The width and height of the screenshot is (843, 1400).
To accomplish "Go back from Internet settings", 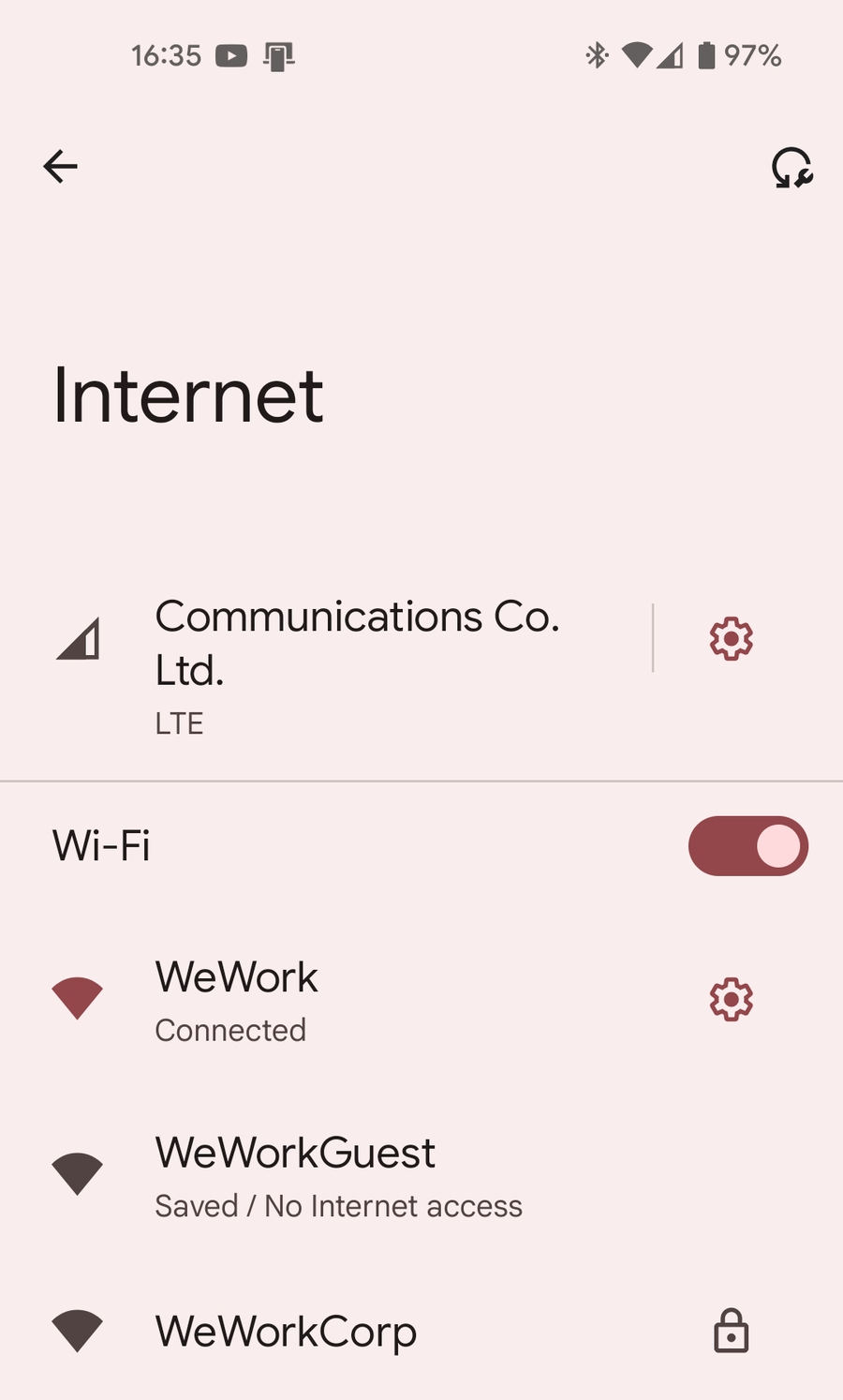I will click(x=61, y=167).
